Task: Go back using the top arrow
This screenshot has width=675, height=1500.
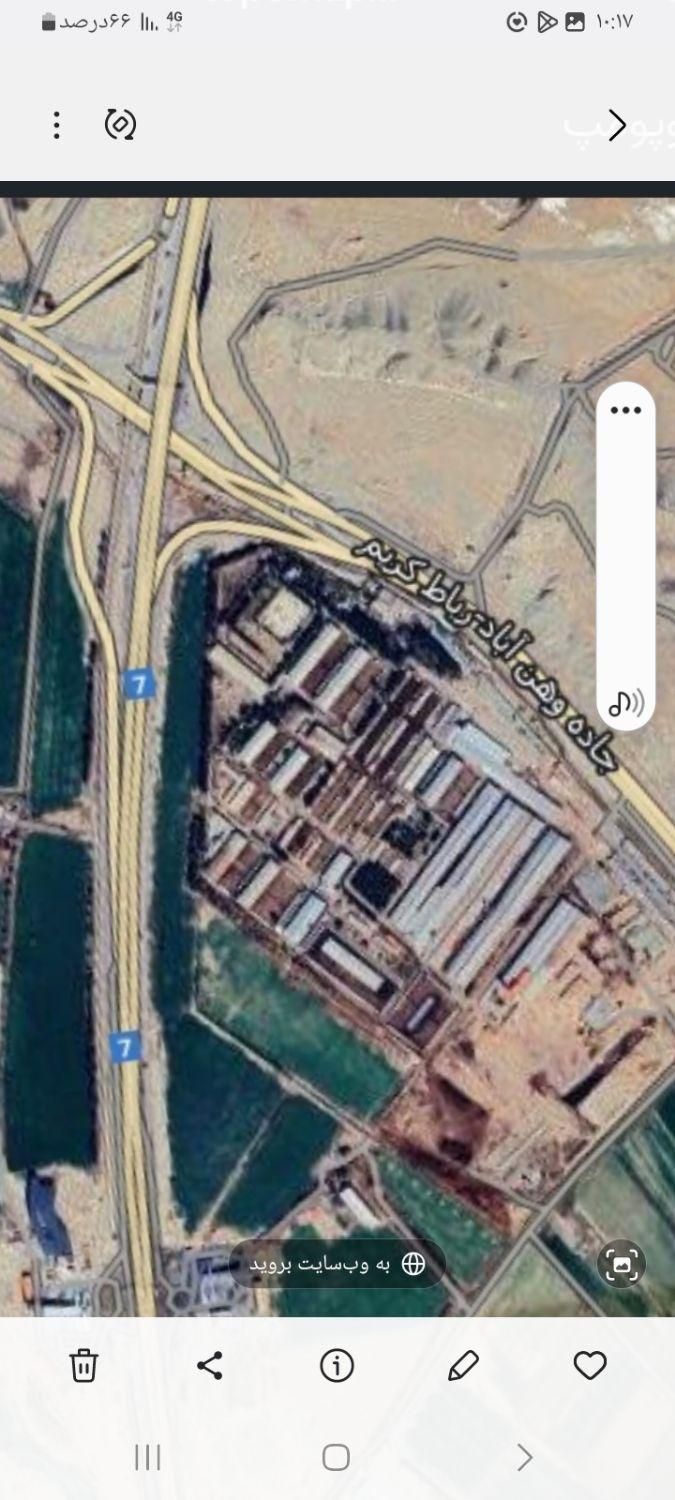Action: click(x=618, y=125)
